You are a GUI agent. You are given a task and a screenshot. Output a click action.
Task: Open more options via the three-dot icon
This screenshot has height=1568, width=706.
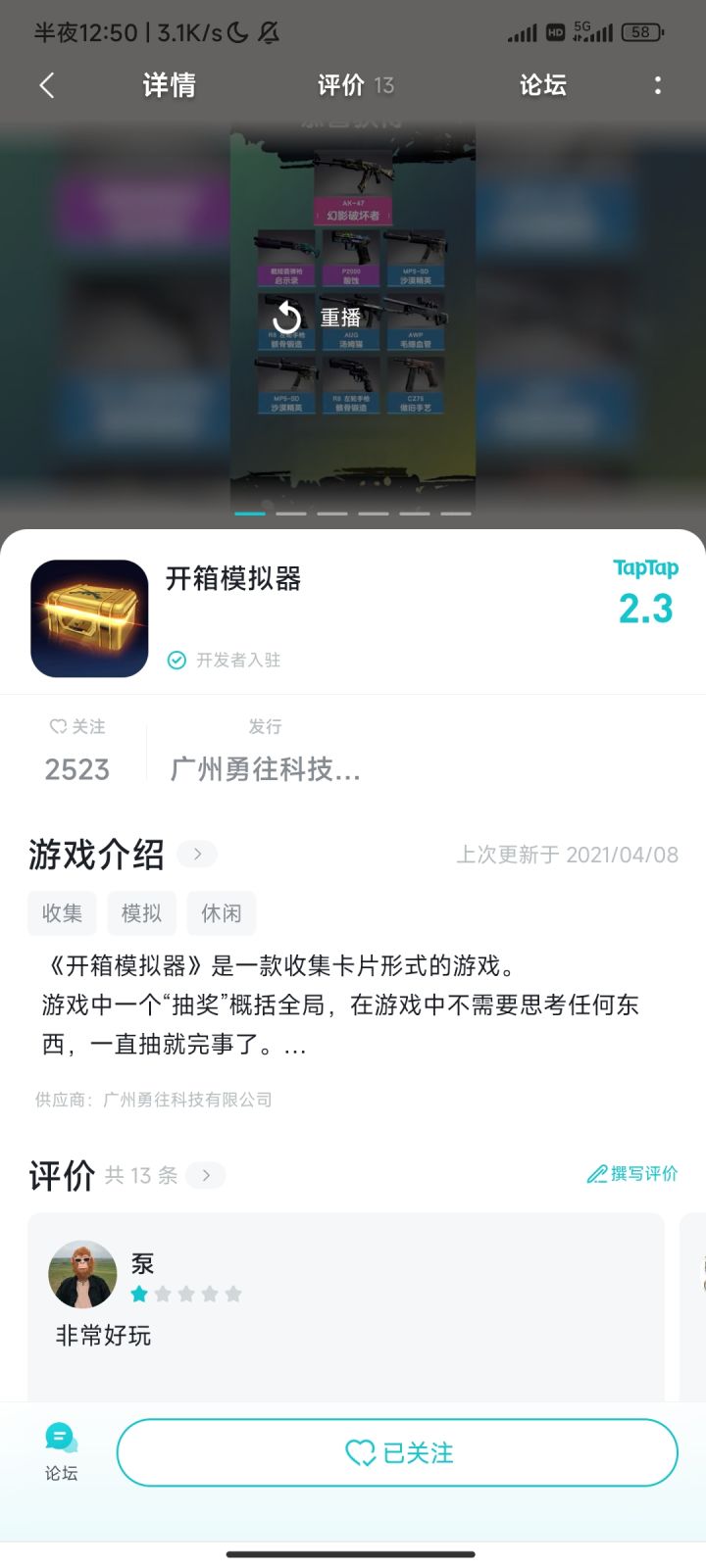(x=657, y=86)
